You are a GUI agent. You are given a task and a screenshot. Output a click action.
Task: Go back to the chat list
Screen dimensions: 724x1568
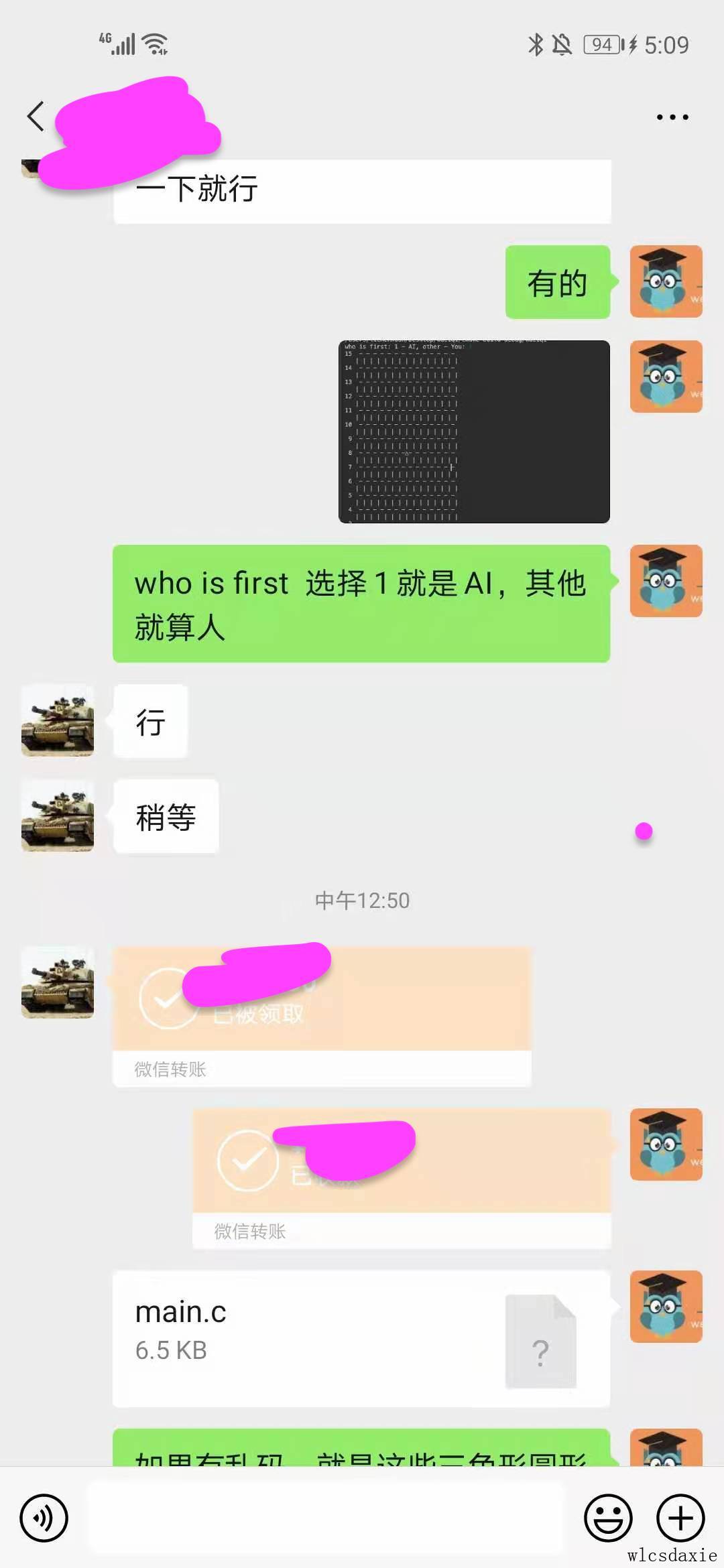coord(36,117)
